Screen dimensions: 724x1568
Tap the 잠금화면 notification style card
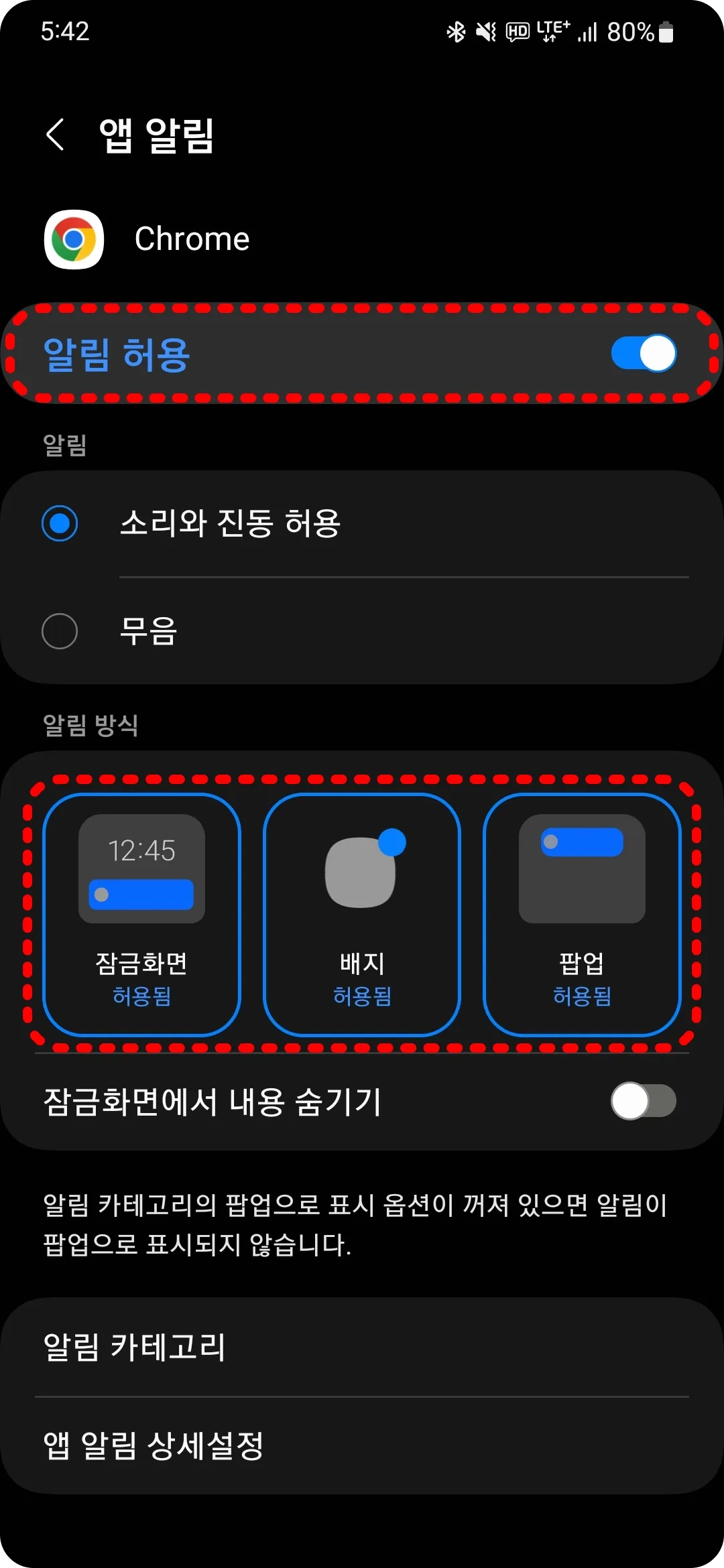141,915
